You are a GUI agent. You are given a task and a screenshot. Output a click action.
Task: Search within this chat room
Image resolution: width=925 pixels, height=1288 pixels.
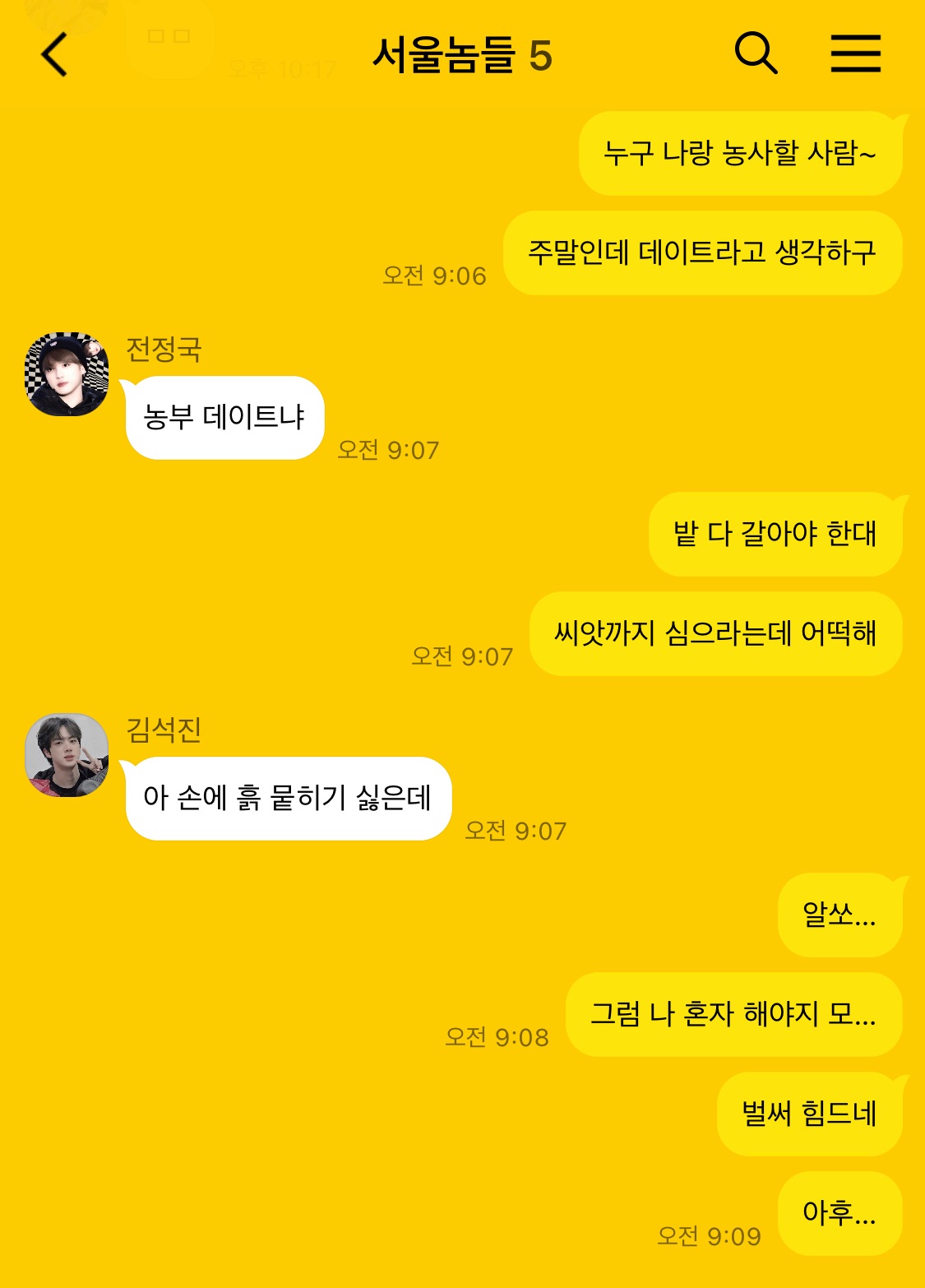click(x=755, y=54)
